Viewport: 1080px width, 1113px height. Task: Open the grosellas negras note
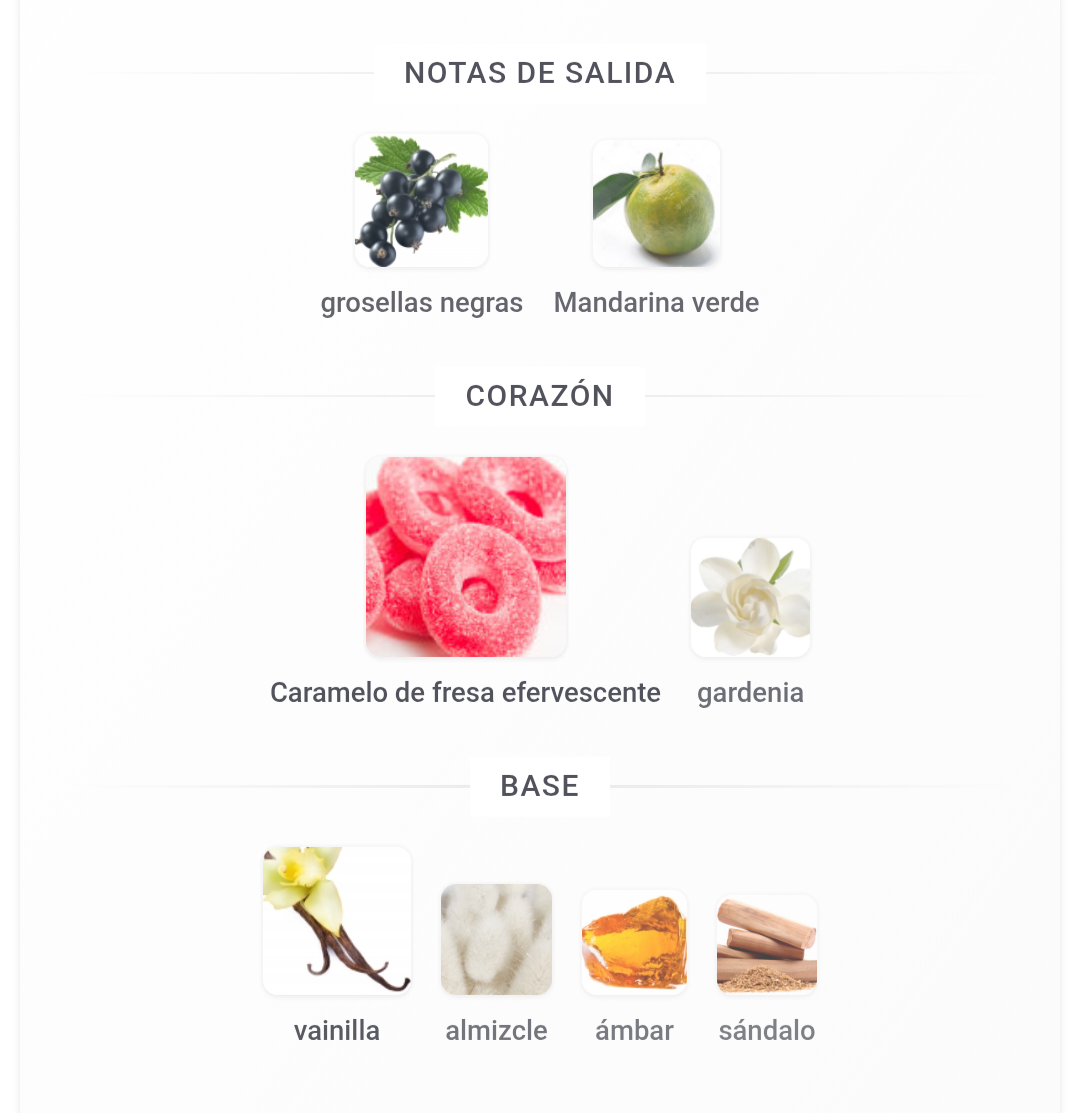tap(421, 202)
